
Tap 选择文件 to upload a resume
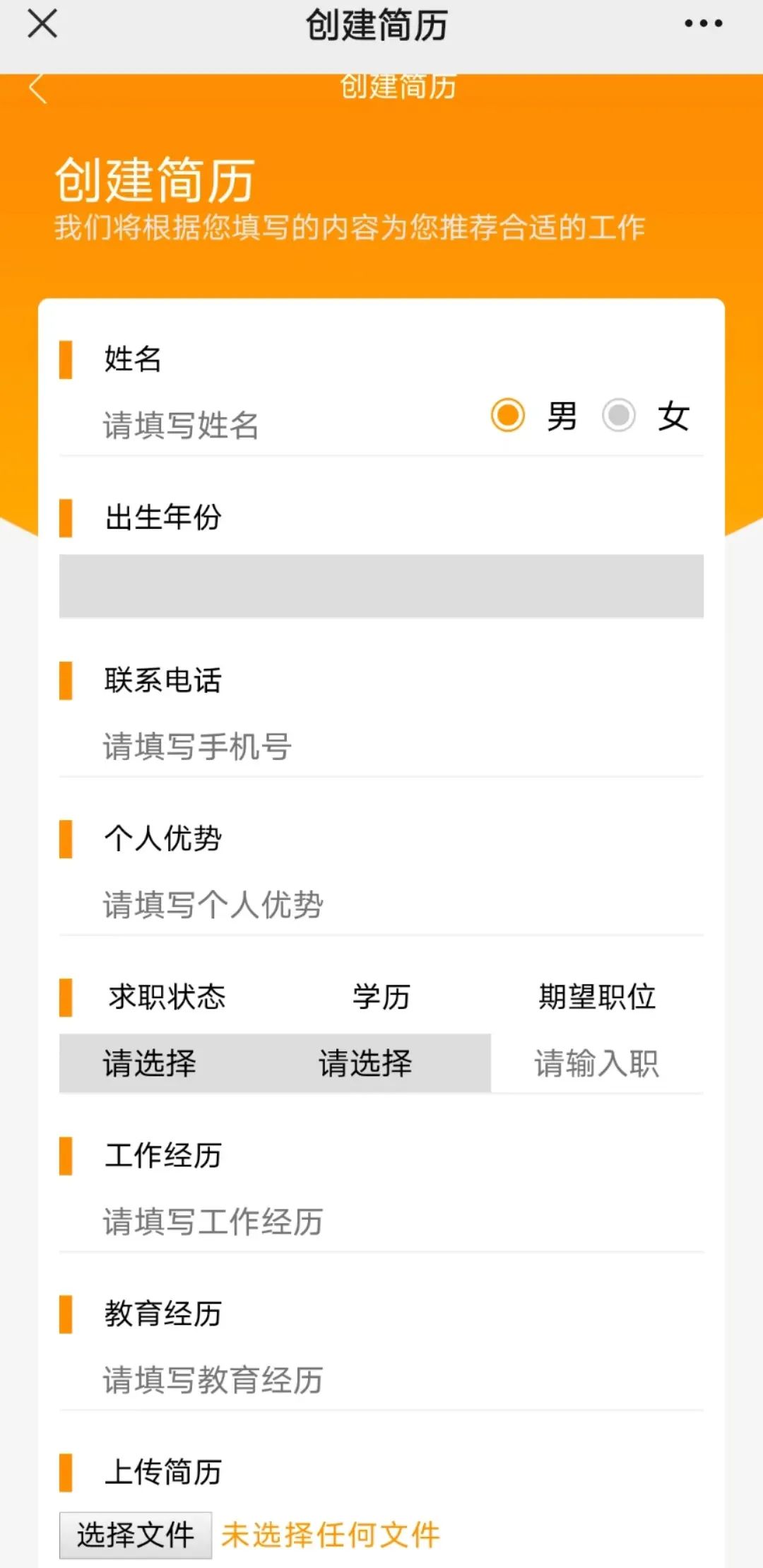(136, 1535)
